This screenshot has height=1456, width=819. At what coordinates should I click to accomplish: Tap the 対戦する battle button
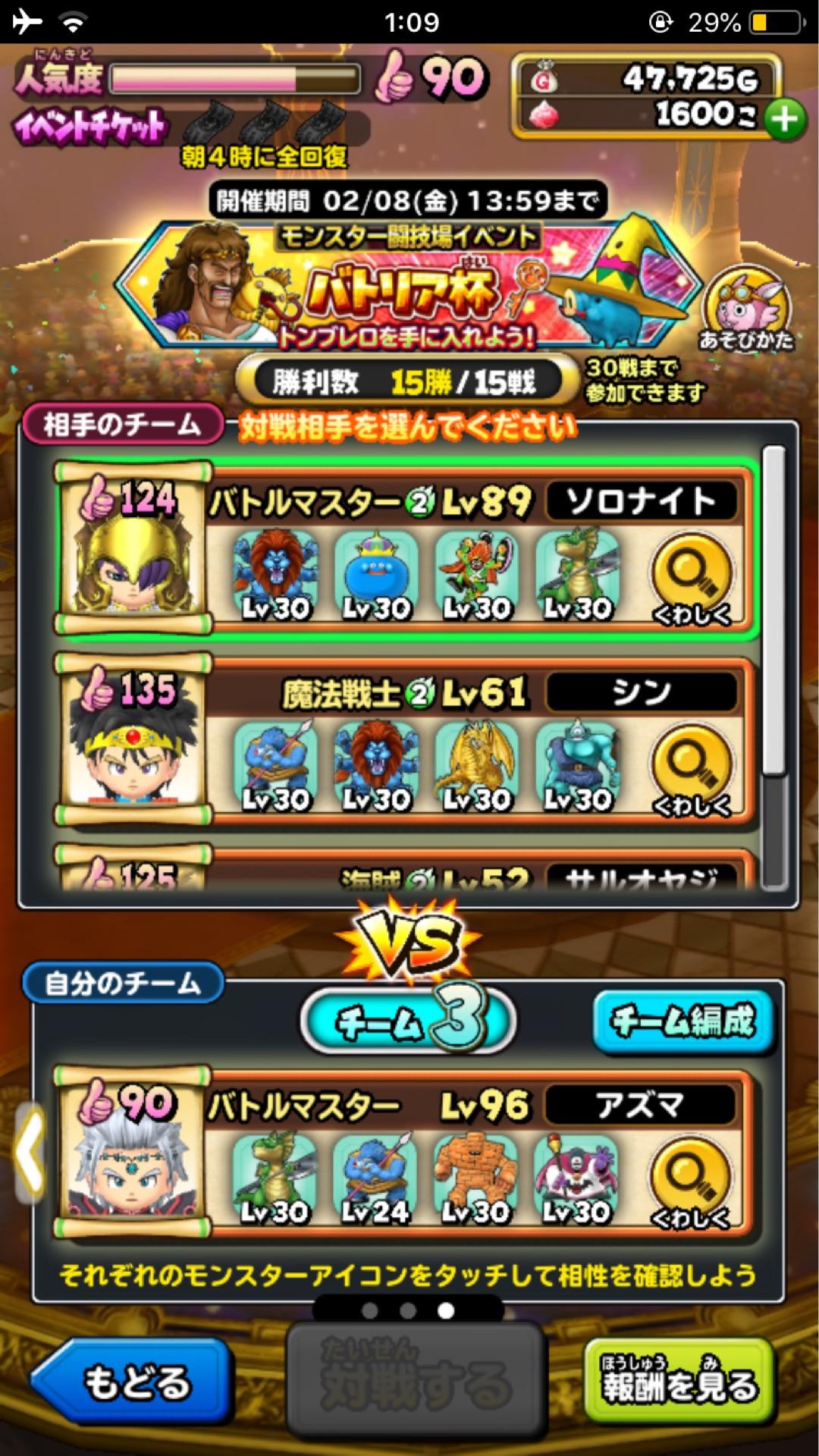(x=415, y=1382)
